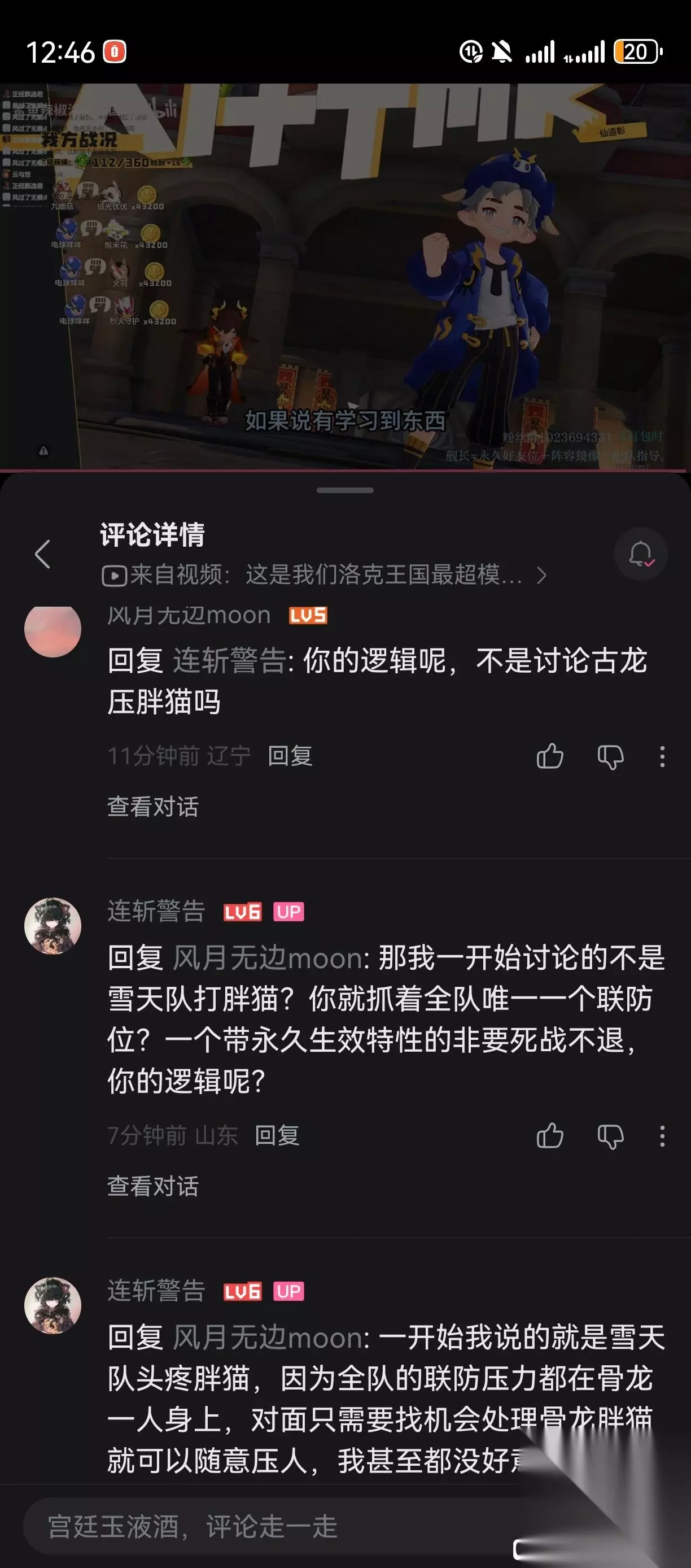This screenshot has height=1568, width=691.
Task: Go back from comment details
Action: tap(42, 555)
